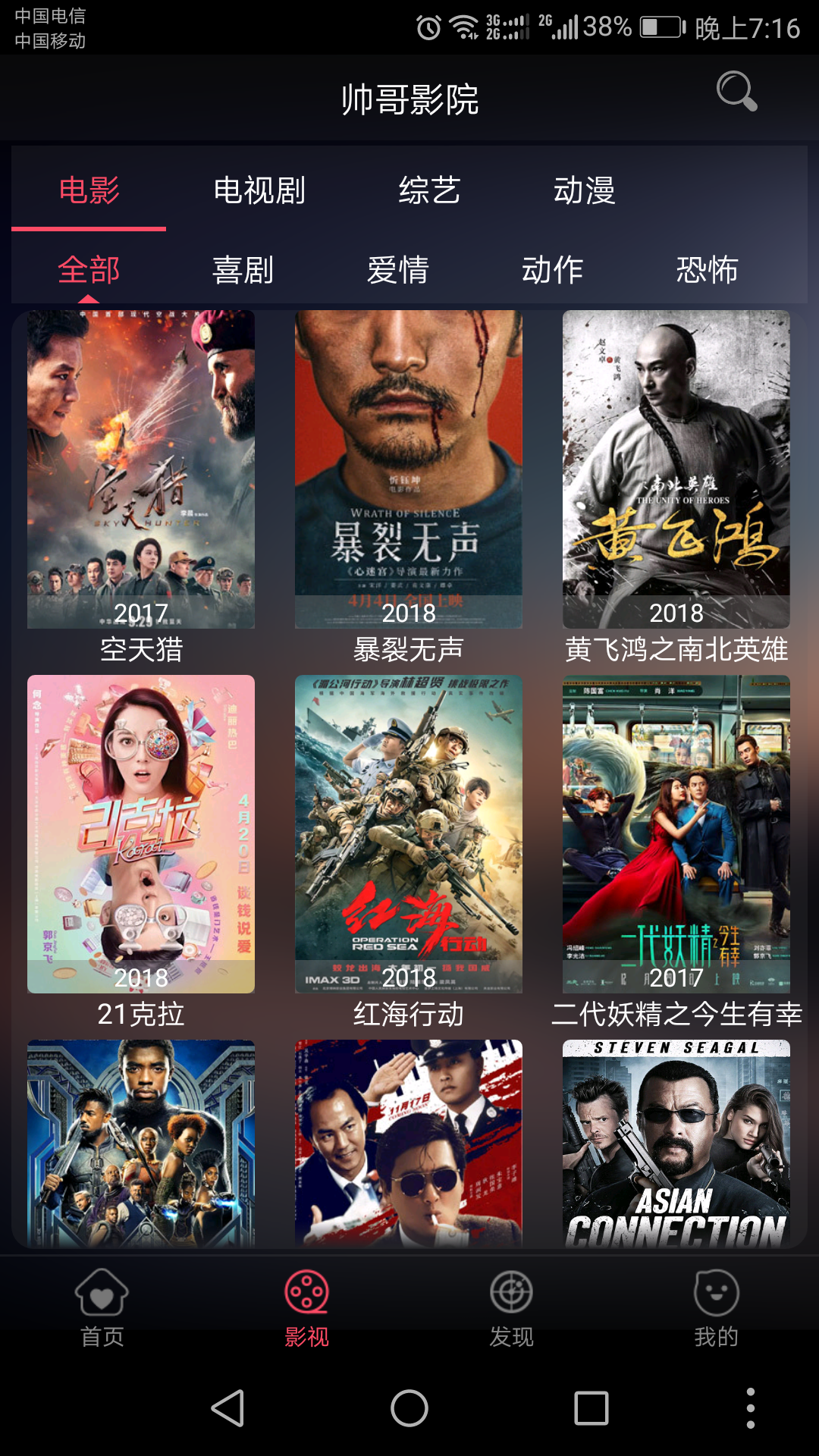819x1456 pixels.
Task: Open the movie 暴裂无声
Action: coord(409,470)
